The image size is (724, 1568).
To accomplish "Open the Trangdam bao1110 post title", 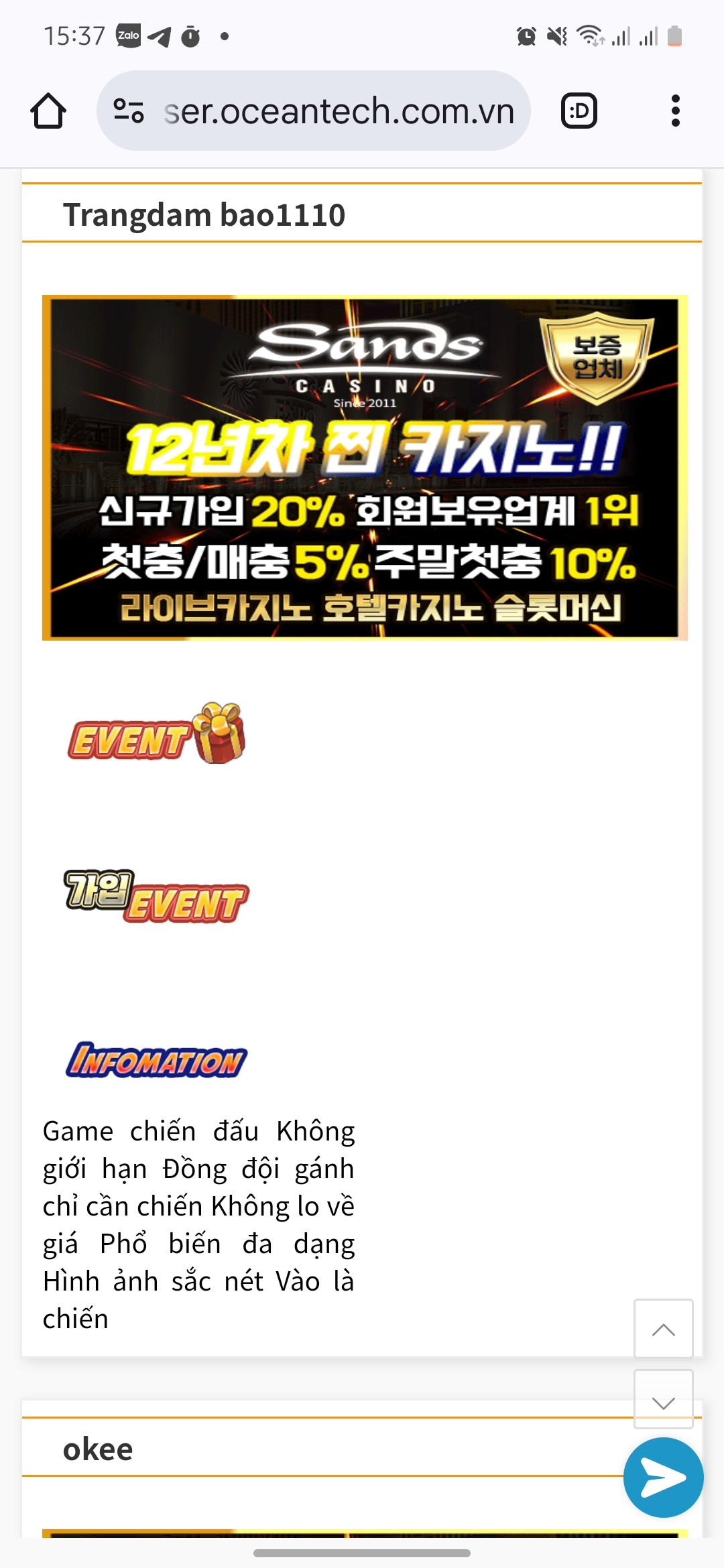I will 204,215.
